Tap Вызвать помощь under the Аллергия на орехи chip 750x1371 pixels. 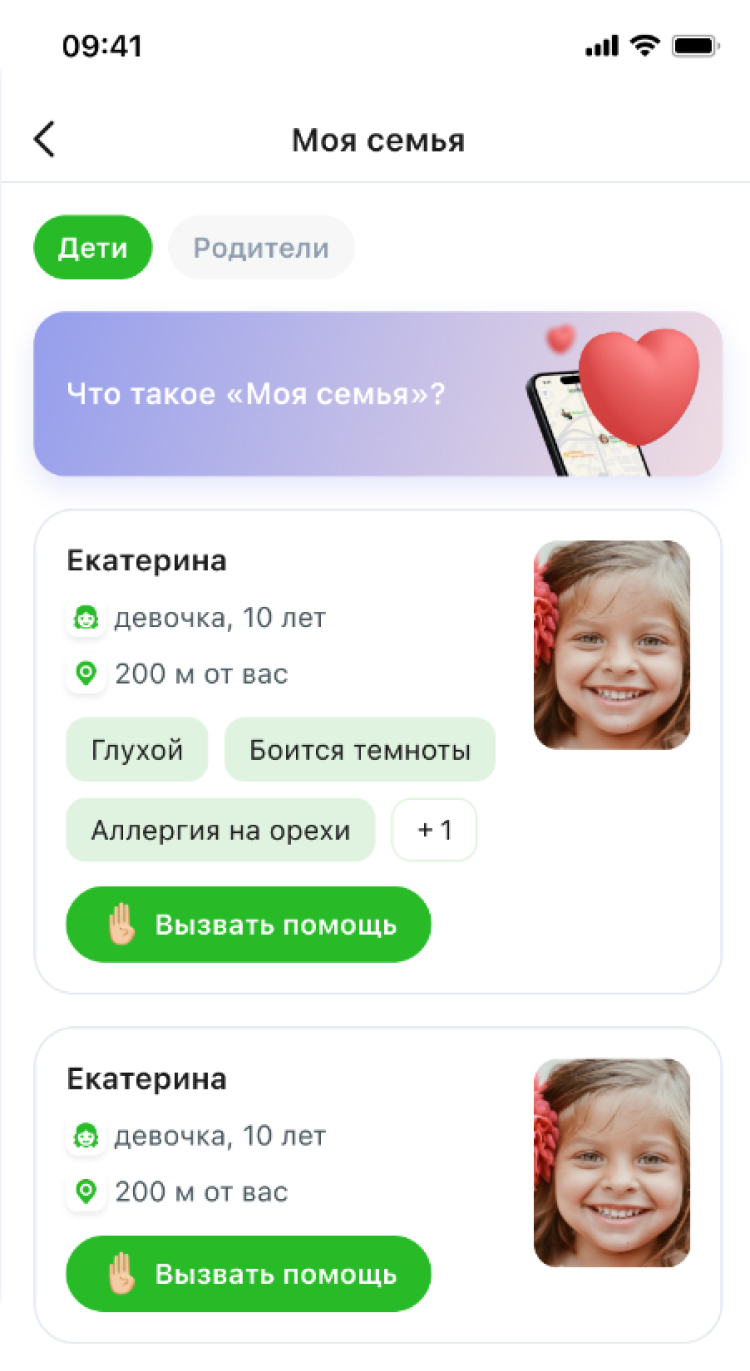pyautogui.click(x=248, y=925)
